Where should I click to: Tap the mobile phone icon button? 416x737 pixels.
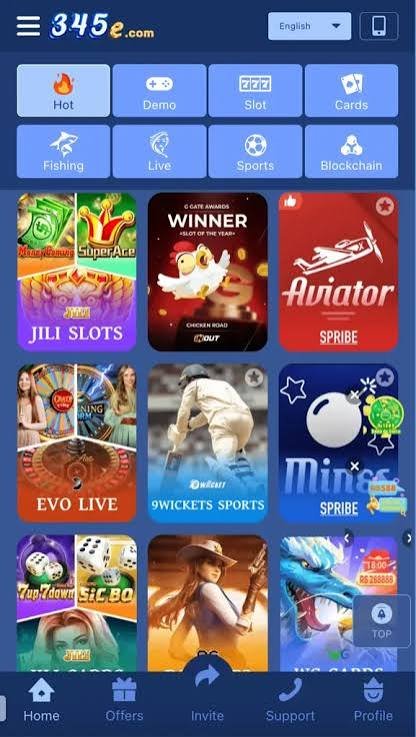[379, 26]
